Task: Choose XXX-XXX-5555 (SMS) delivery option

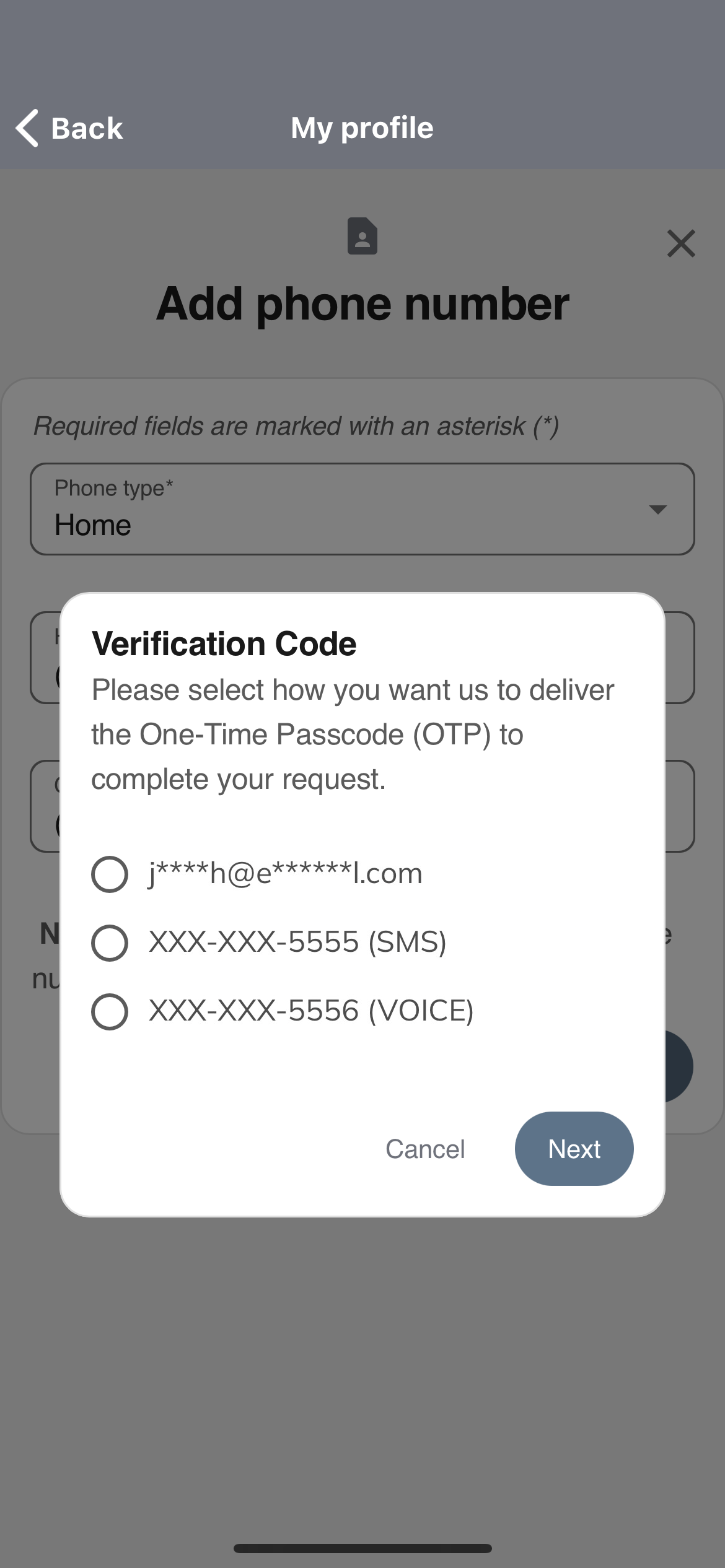Action: [110, 943]
